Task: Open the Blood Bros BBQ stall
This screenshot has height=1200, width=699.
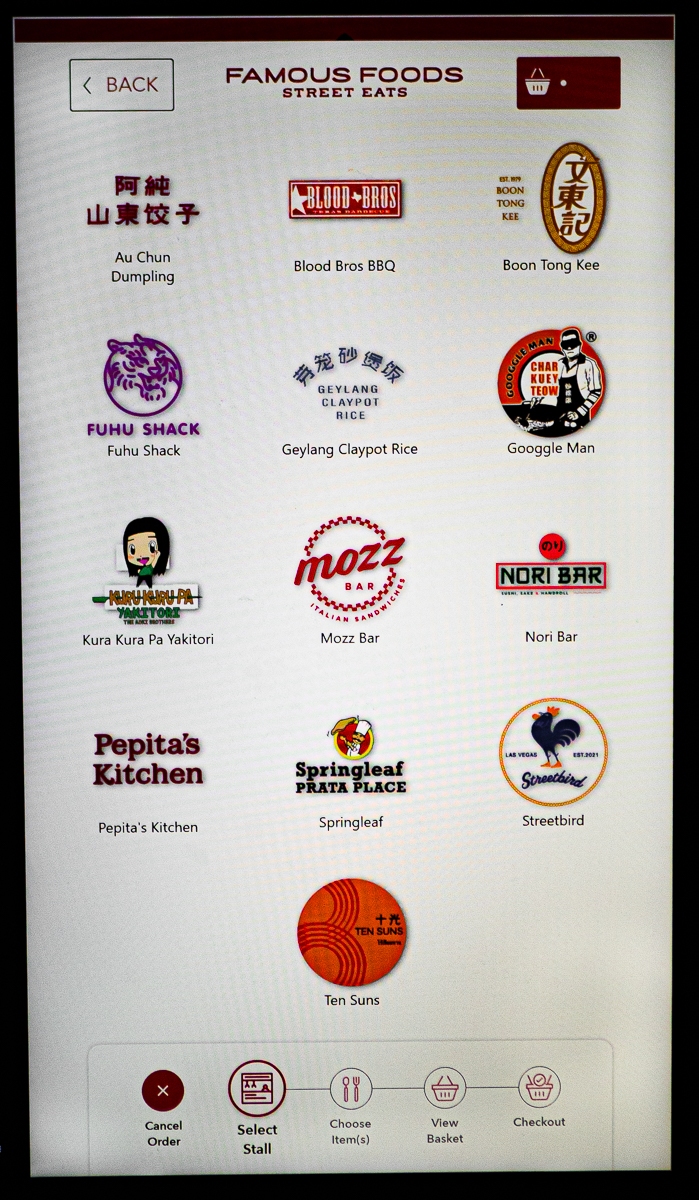Action: (345, 226)
